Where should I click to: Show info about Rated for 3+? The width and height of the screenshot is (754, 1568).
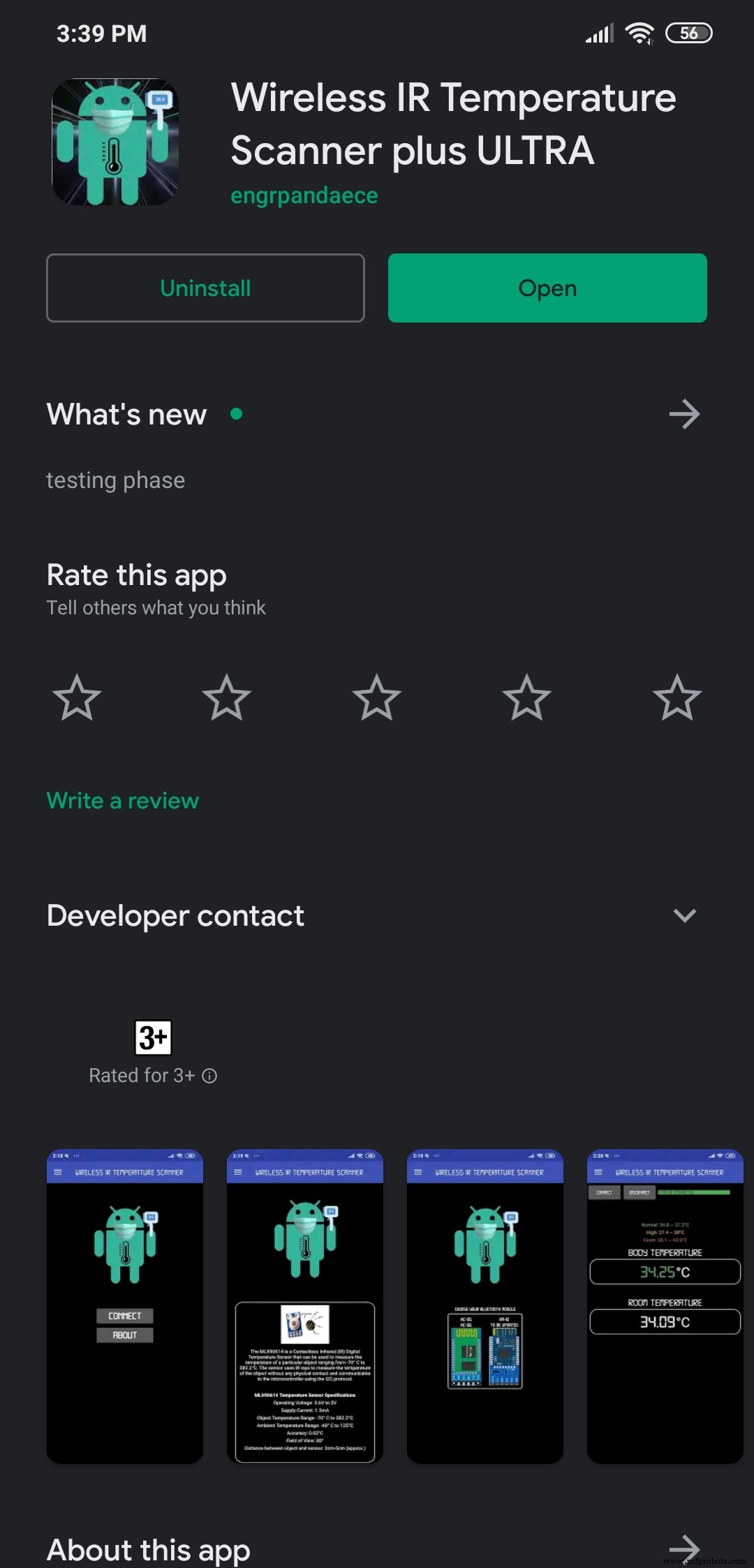(209, 1076)
